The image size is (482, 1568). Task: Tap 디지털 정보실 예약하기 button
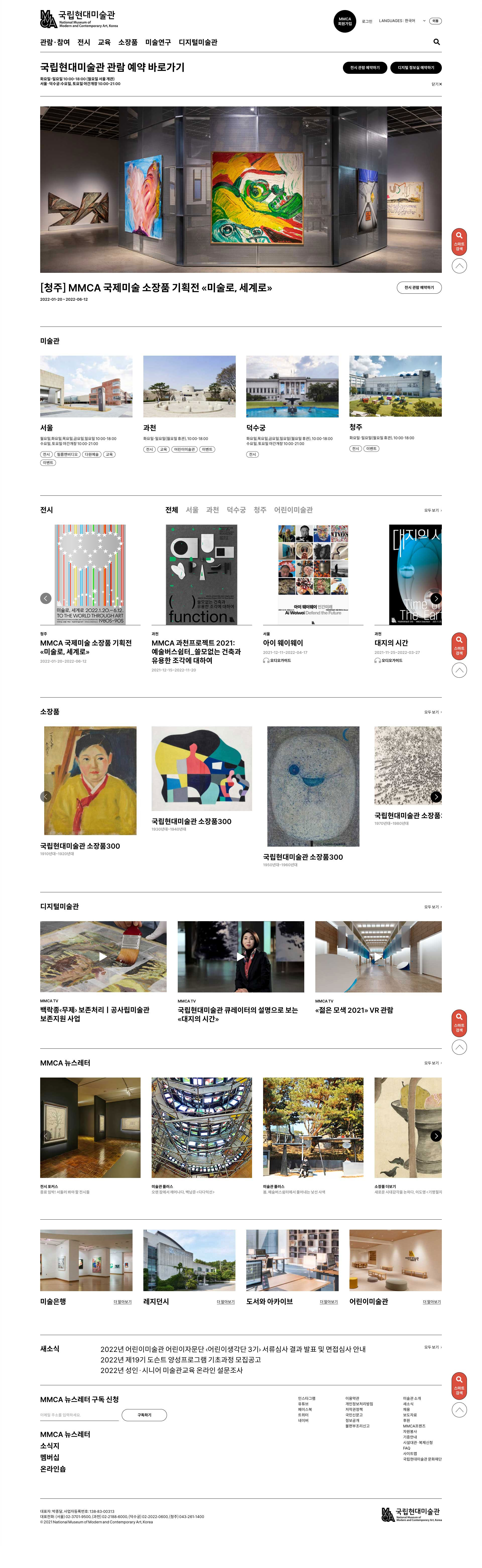tap(416, 68)
